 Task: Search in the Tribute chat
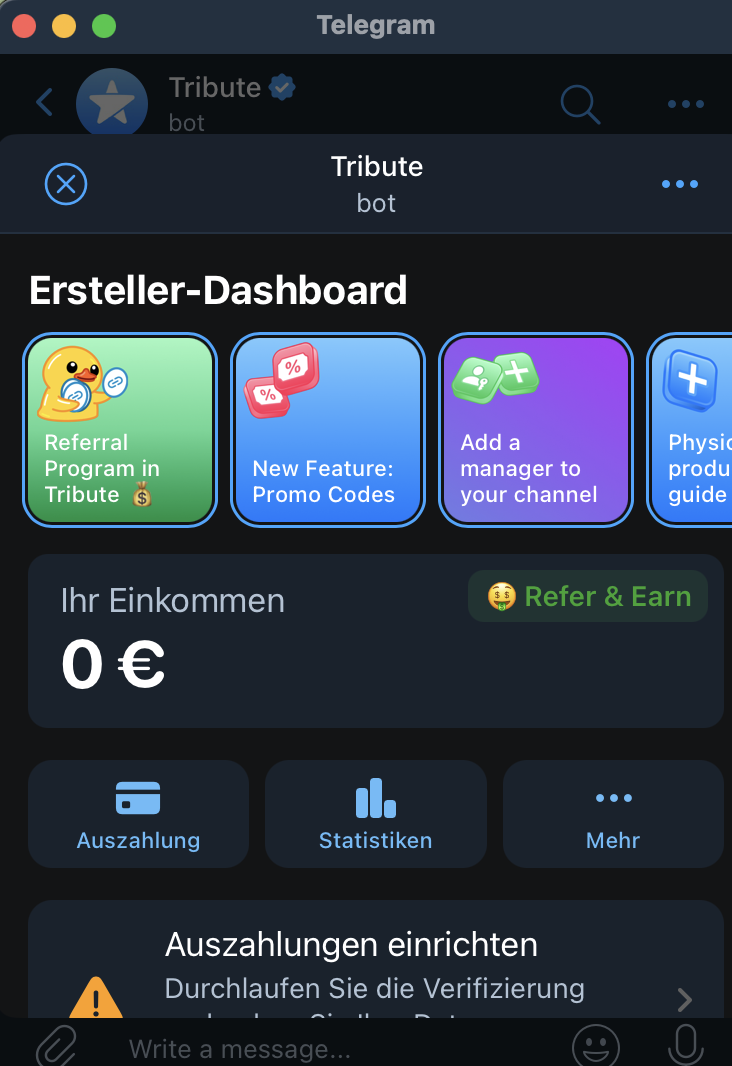tap(580, 102)
